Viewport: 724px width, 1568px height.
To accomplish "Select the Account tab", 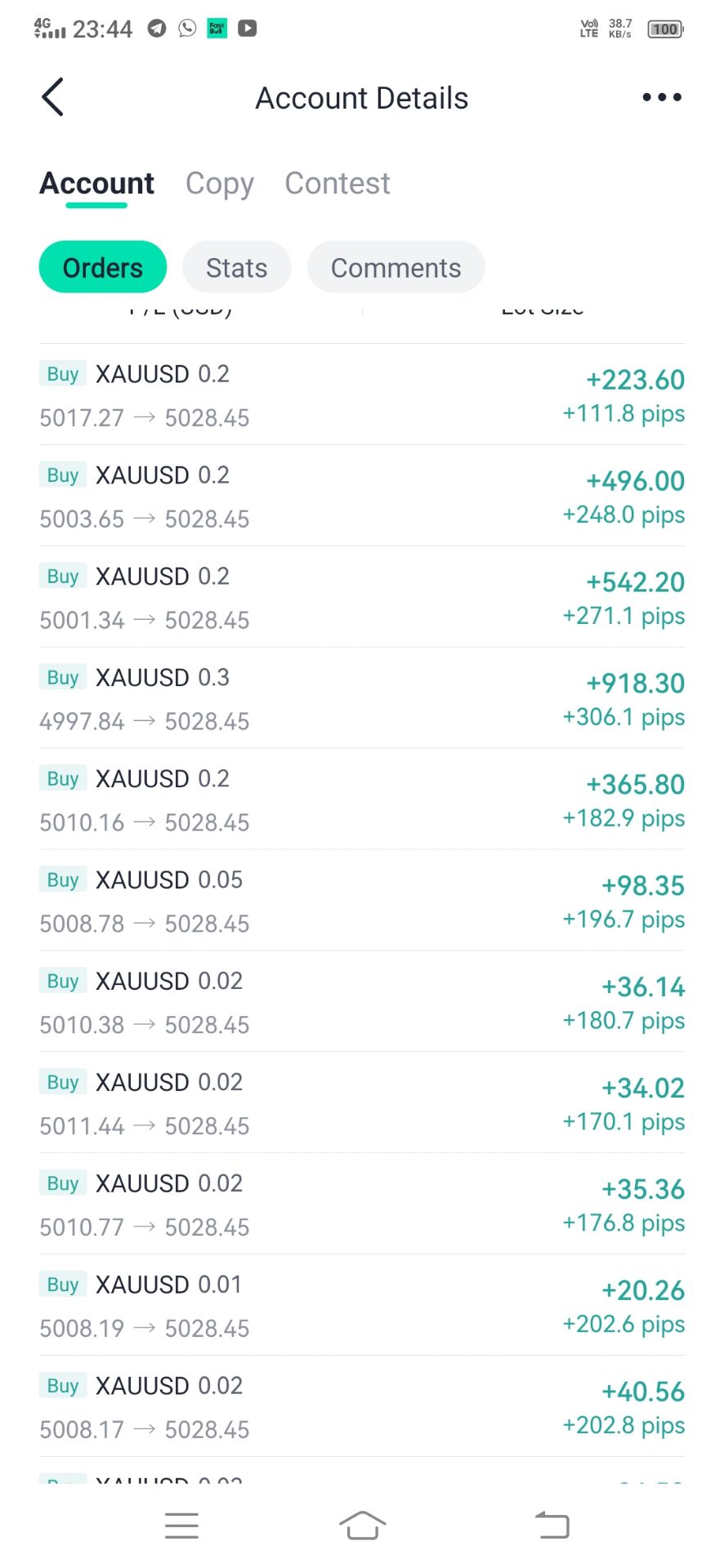I will coord(96,184).
